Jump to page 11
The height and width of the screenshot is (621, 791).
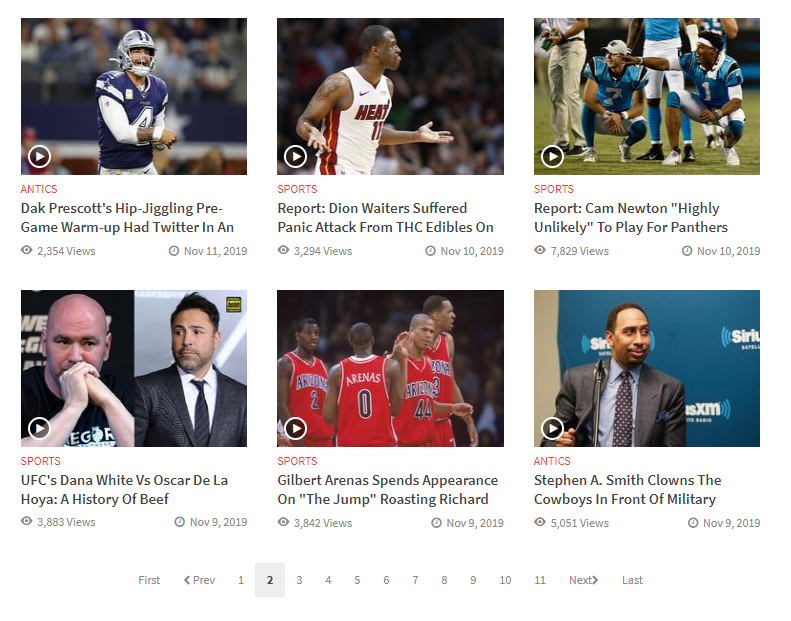(540, 580)
